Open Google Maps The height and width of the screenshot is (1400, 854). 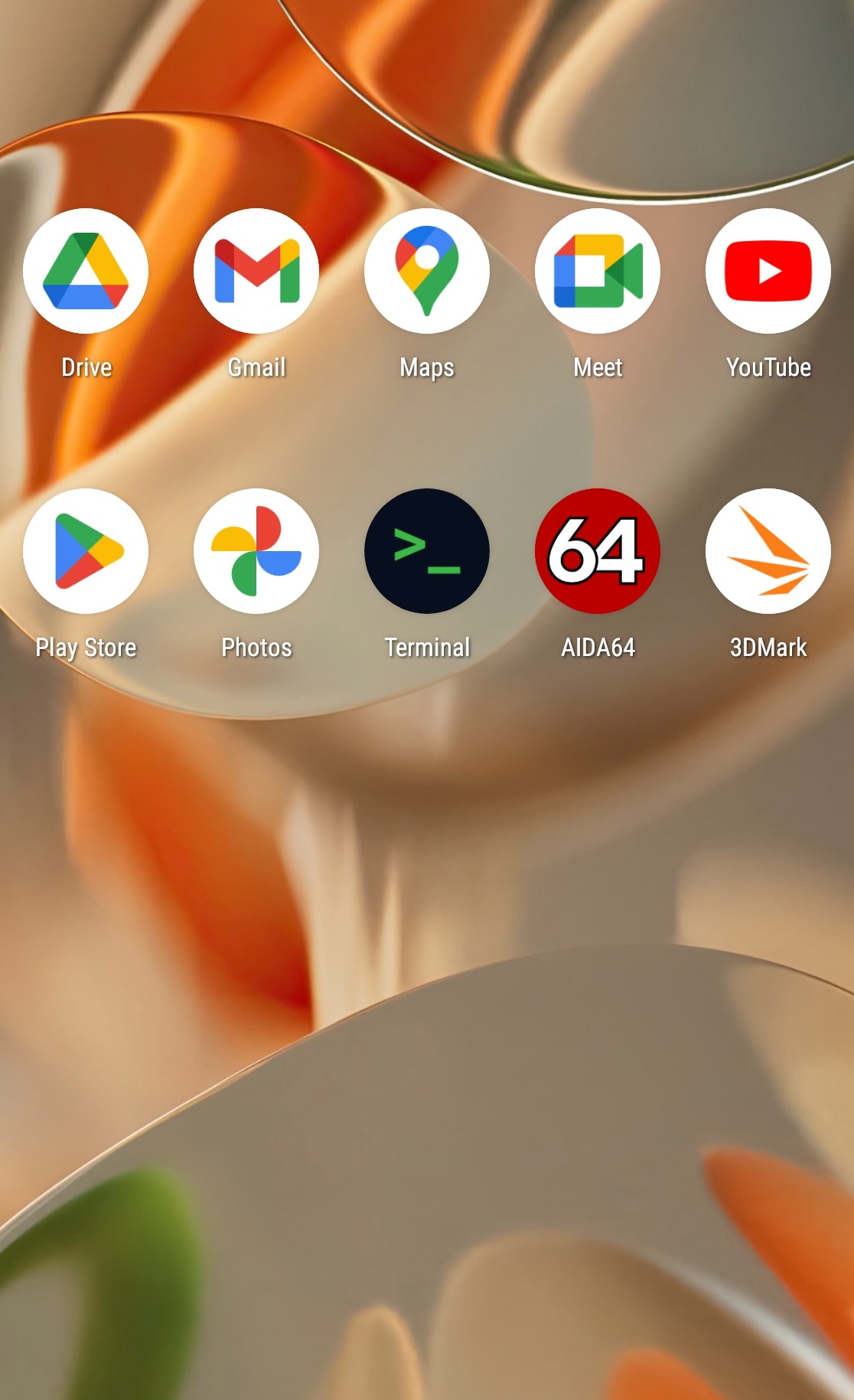click(x=427, y=271)
